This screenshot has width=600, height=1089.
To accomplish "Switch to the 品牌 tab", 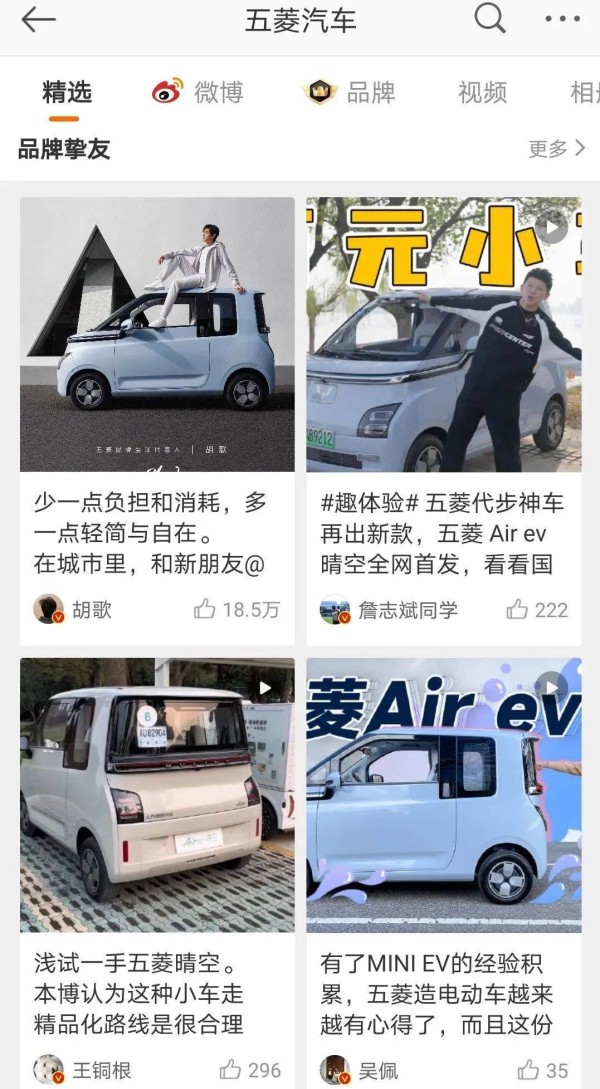I will [x=349, y=92].
